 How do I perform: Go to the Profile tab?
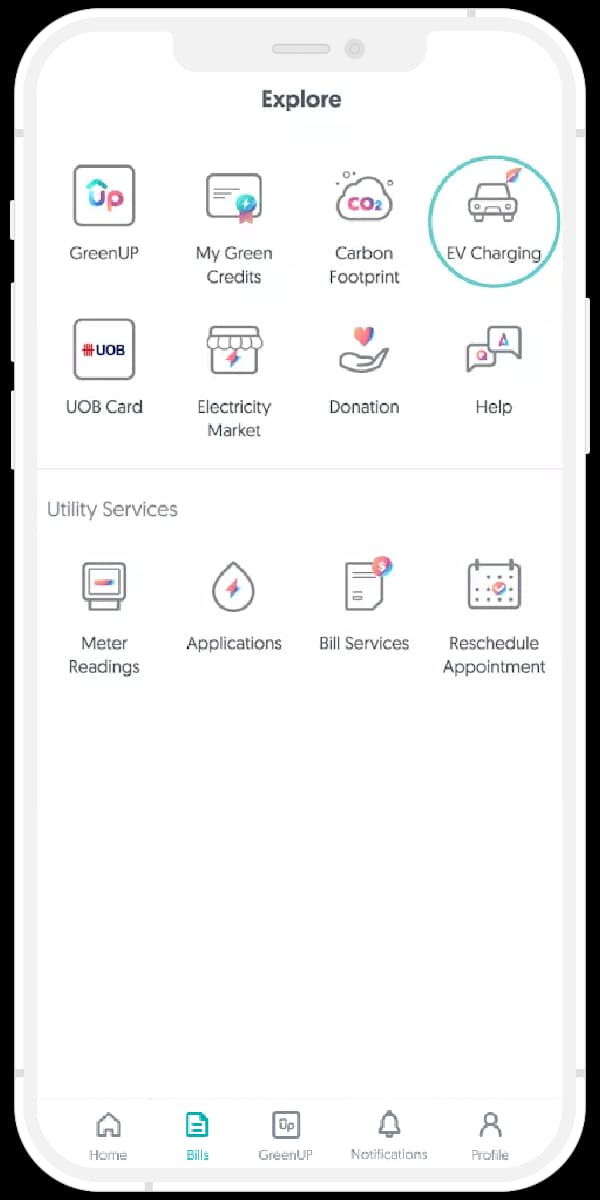pos(490,1136)
